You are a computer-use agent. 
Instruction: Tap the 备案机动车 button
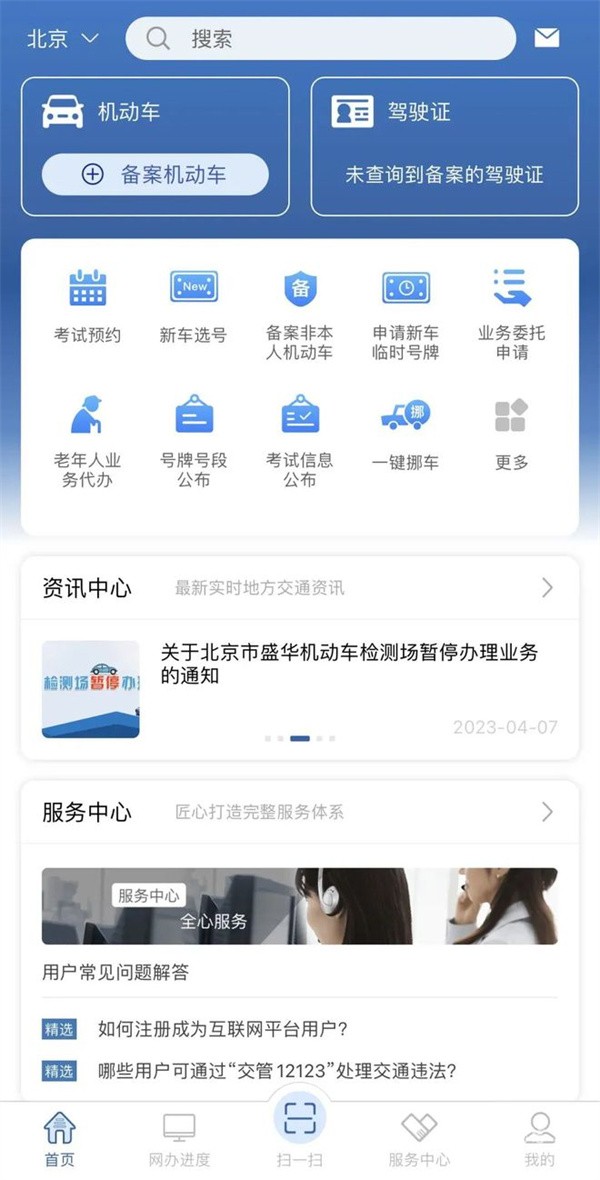(x=155, y=174)
